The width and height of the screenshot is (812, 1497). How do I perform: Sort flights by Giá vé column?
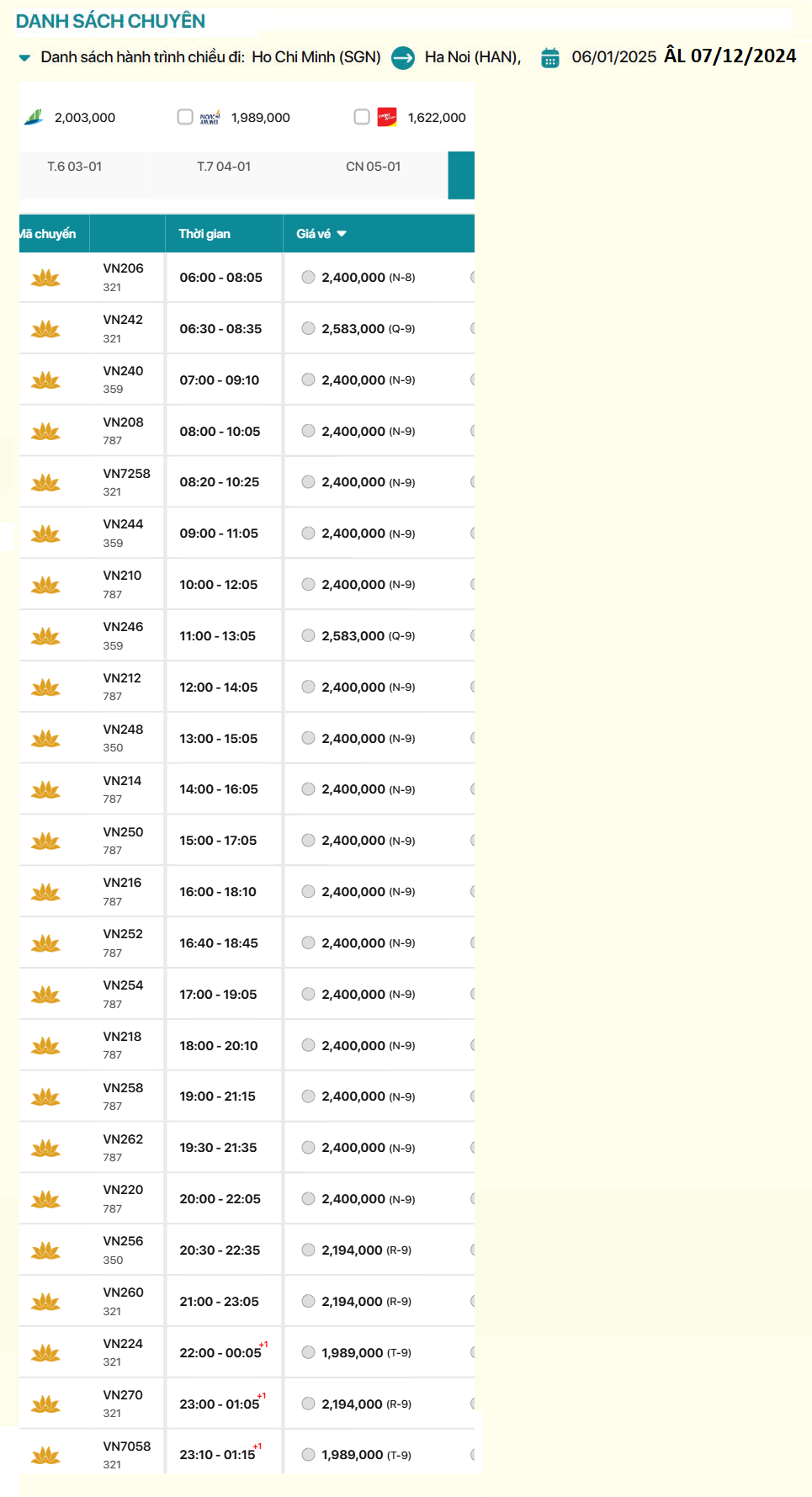tap(321, 234)
